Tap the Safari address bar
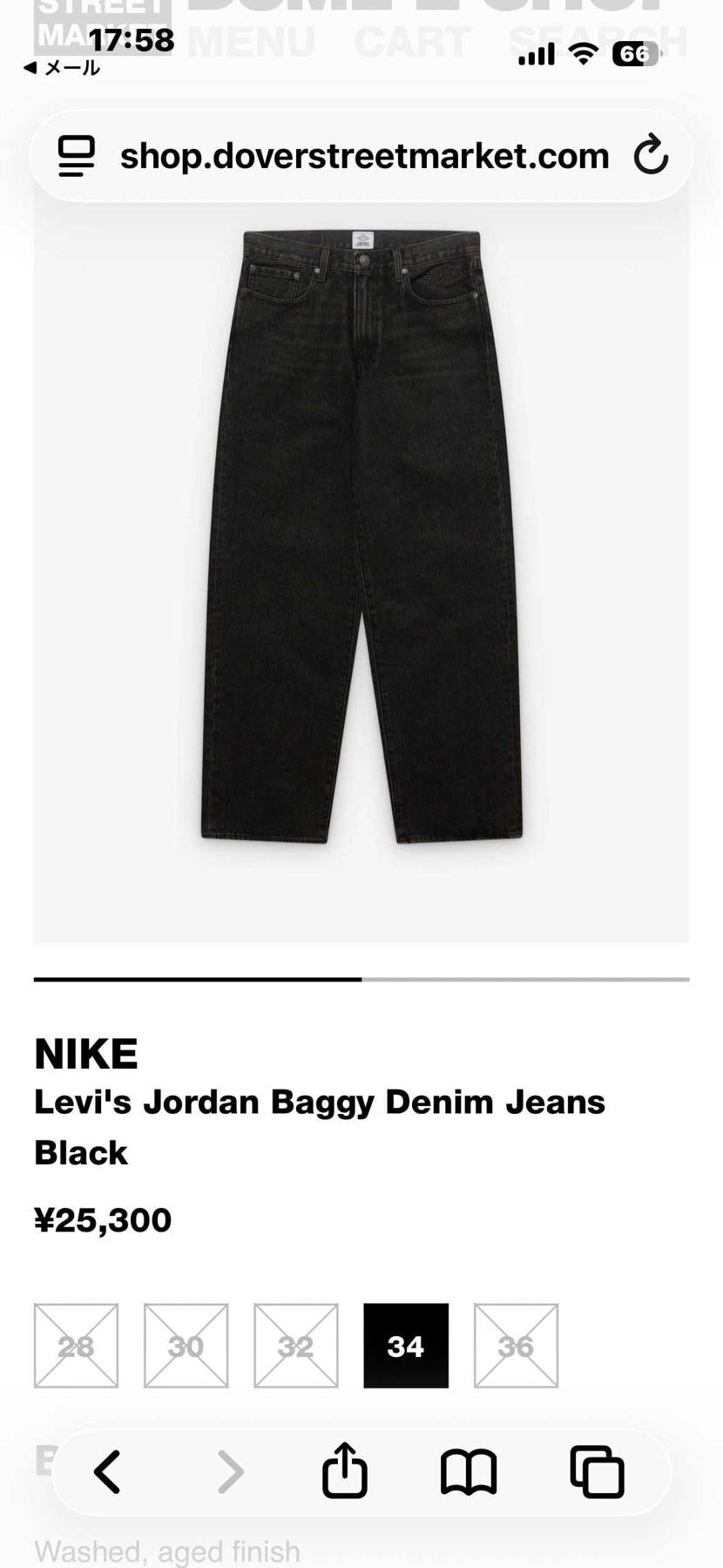The image size is (723, 1568). click(x=364, y=157)
